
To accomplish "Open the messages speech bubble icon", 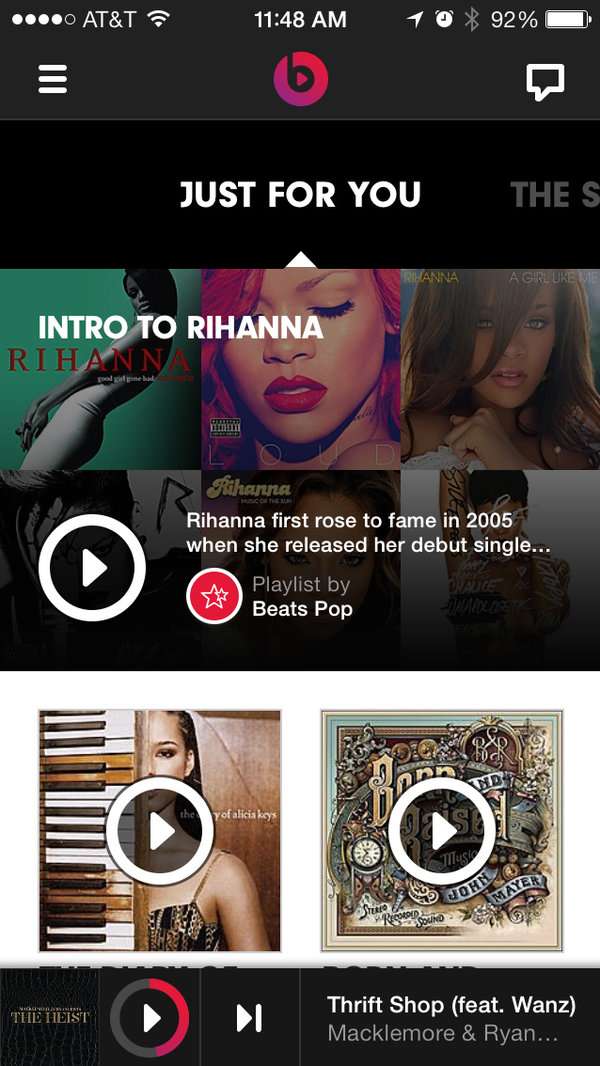I will (545, 82).
